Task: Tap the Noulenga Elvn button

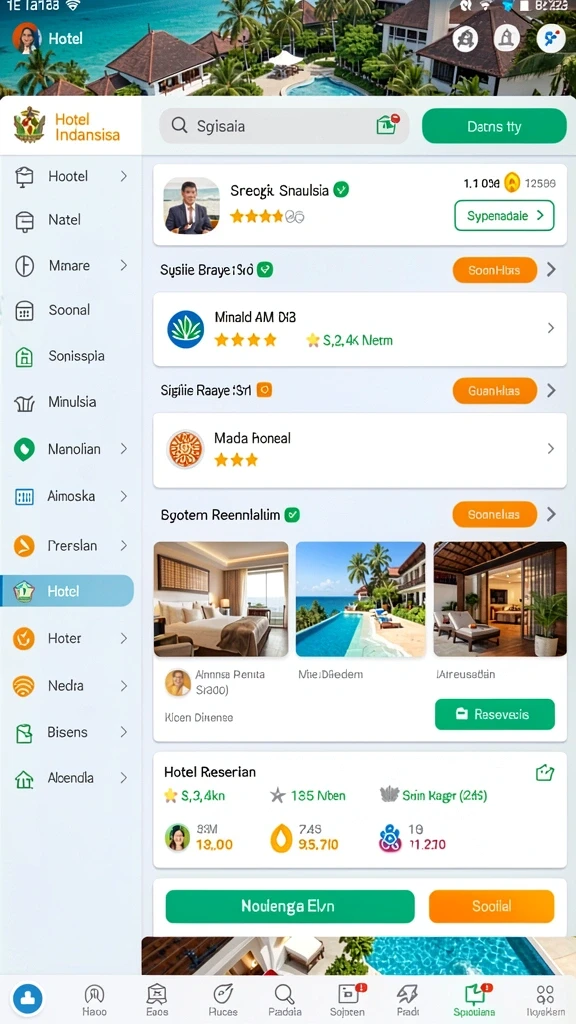Action: pyautogui.click(x=290, y=906)
